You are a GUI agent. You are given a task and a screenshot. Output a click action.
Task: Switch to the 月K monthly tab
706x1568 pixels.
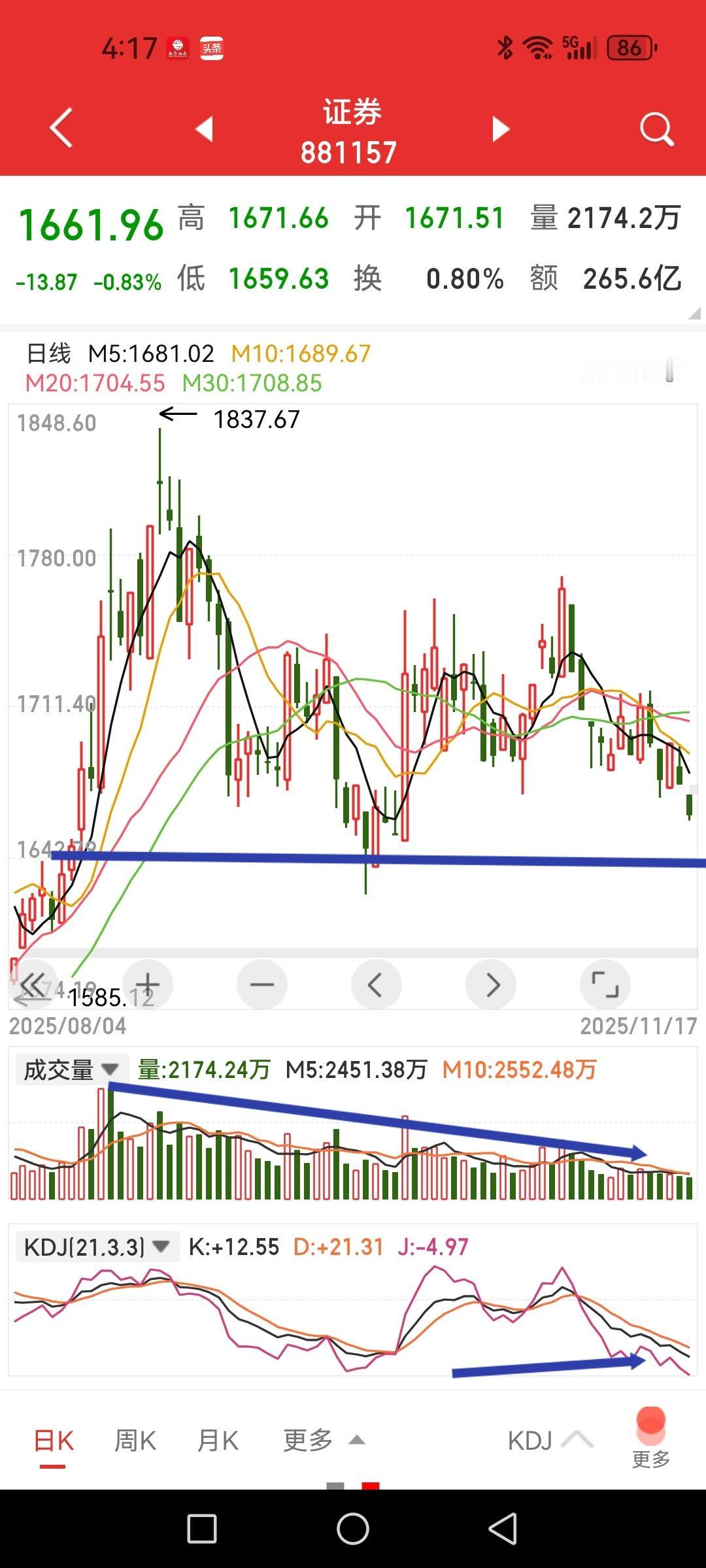click(217, 1439)
